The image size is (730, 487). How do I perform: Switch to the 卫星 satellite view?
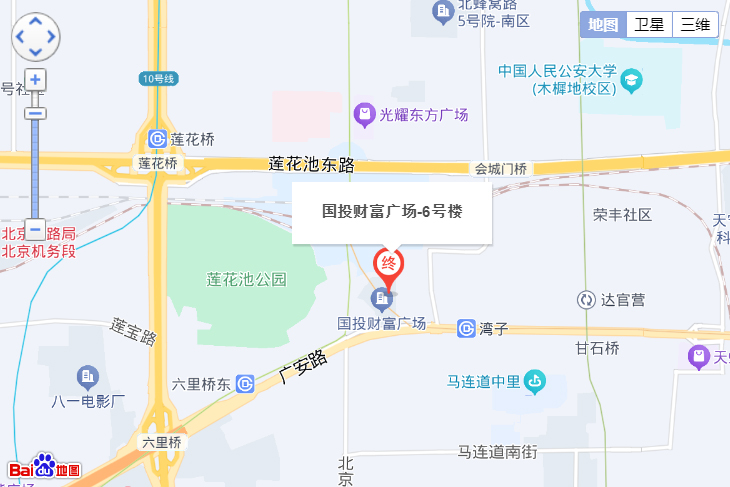[x=649, y=25]
